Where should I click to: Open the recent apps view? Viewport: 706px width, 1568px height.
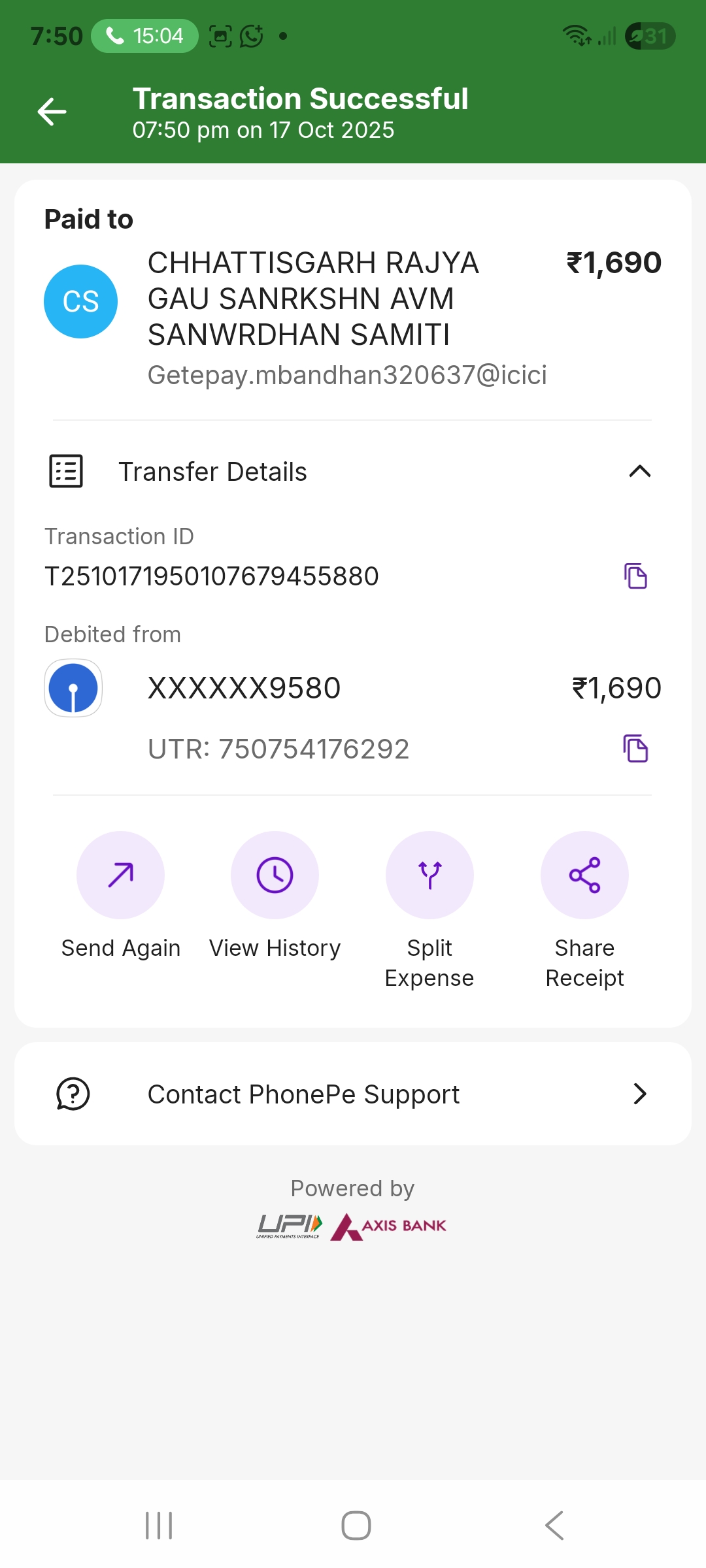pos(159,1526)
